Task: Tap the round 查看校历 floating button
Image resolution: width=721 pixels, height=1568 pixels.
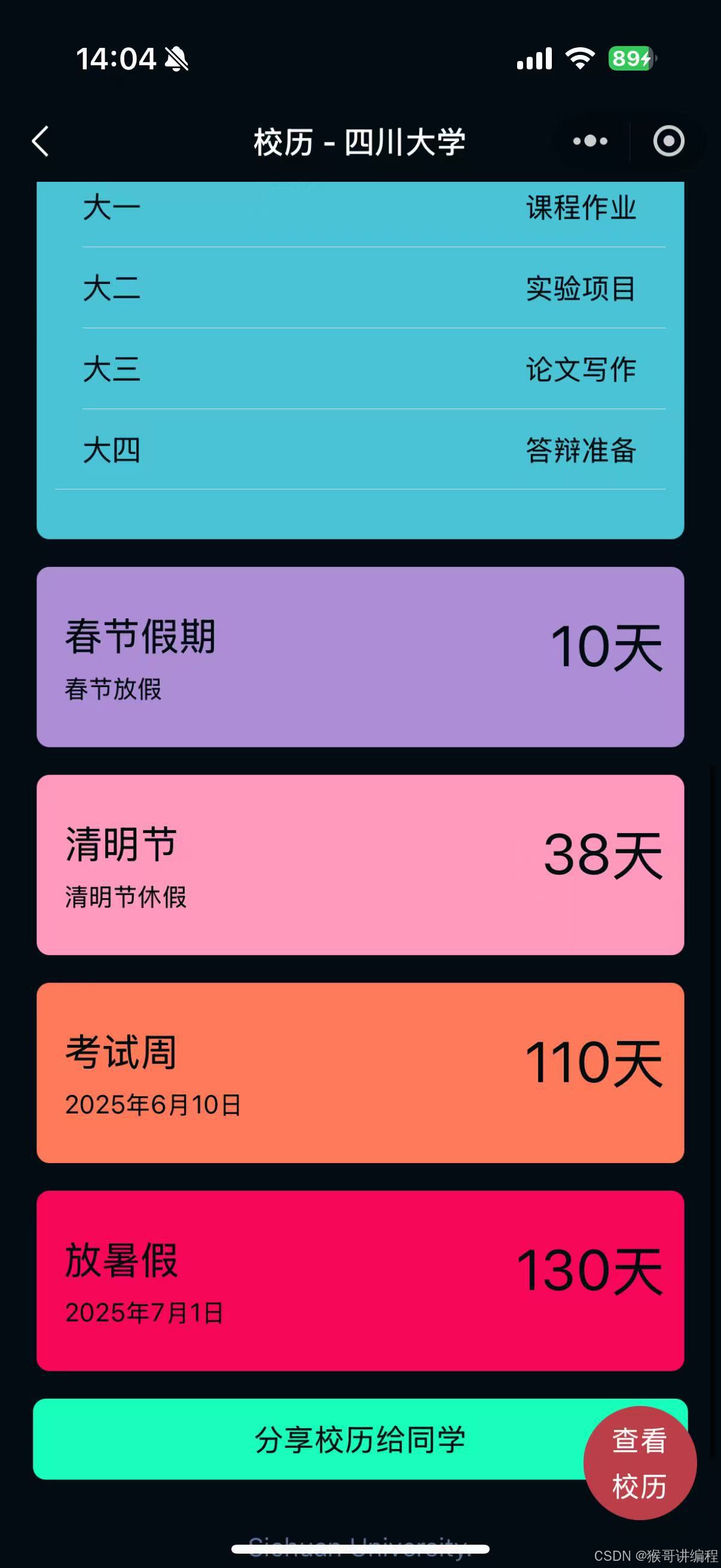Action: pyautogui.click(x=640, y=1463)
